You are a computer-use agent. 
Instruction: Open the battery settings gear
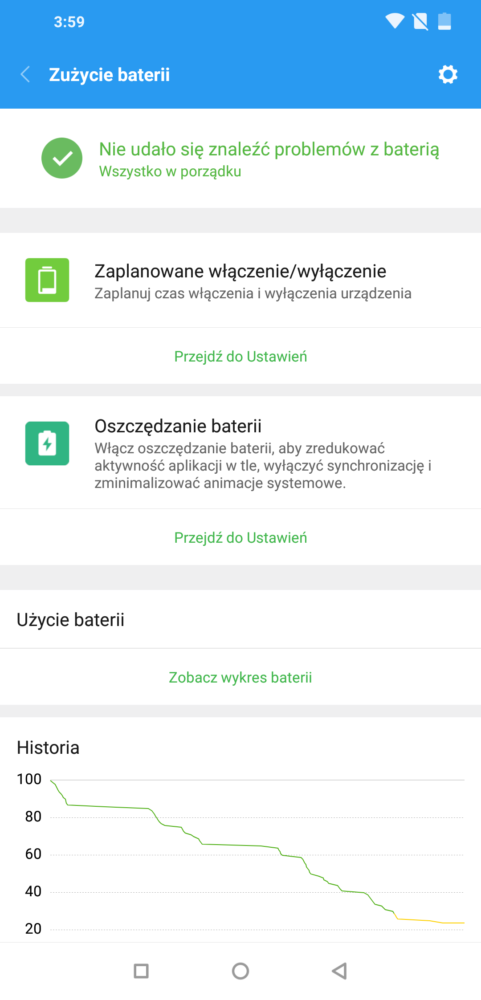click(x=448, y=75)
